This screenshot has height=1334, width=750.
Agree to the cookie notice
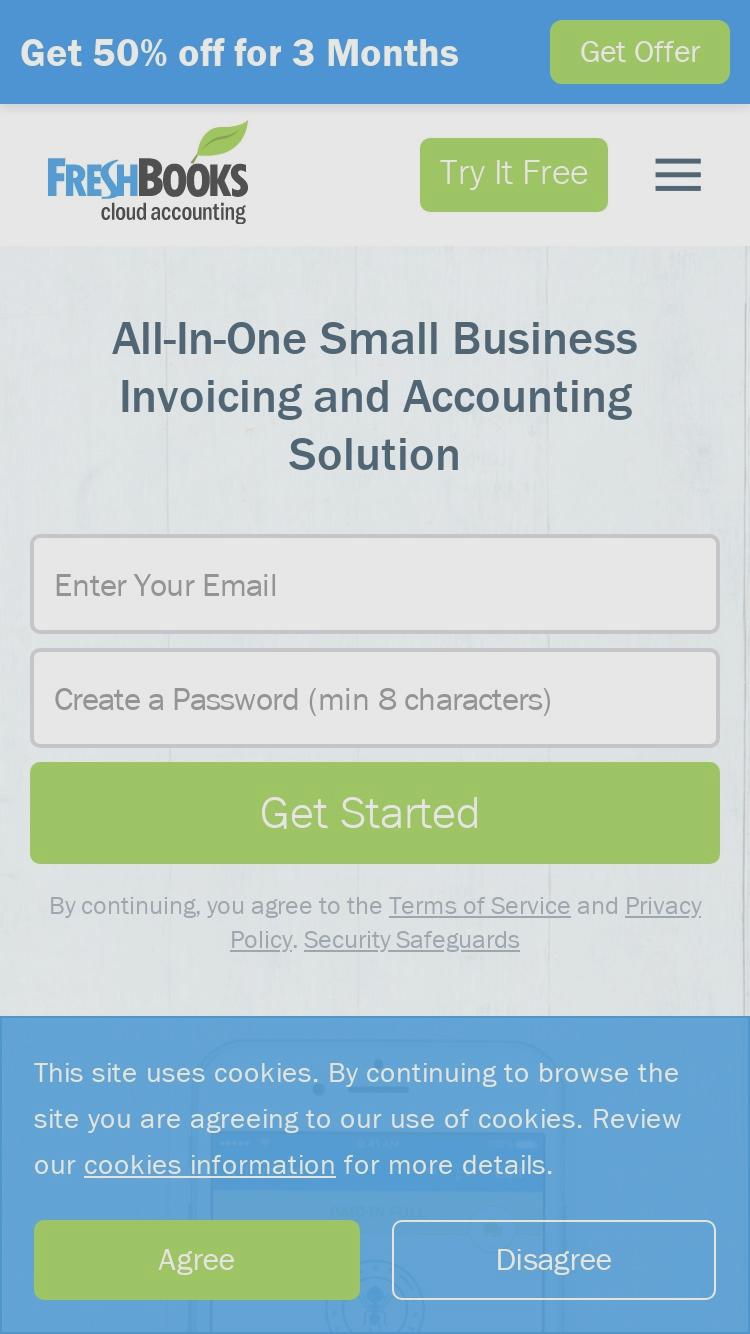(x=197, y=1260)
